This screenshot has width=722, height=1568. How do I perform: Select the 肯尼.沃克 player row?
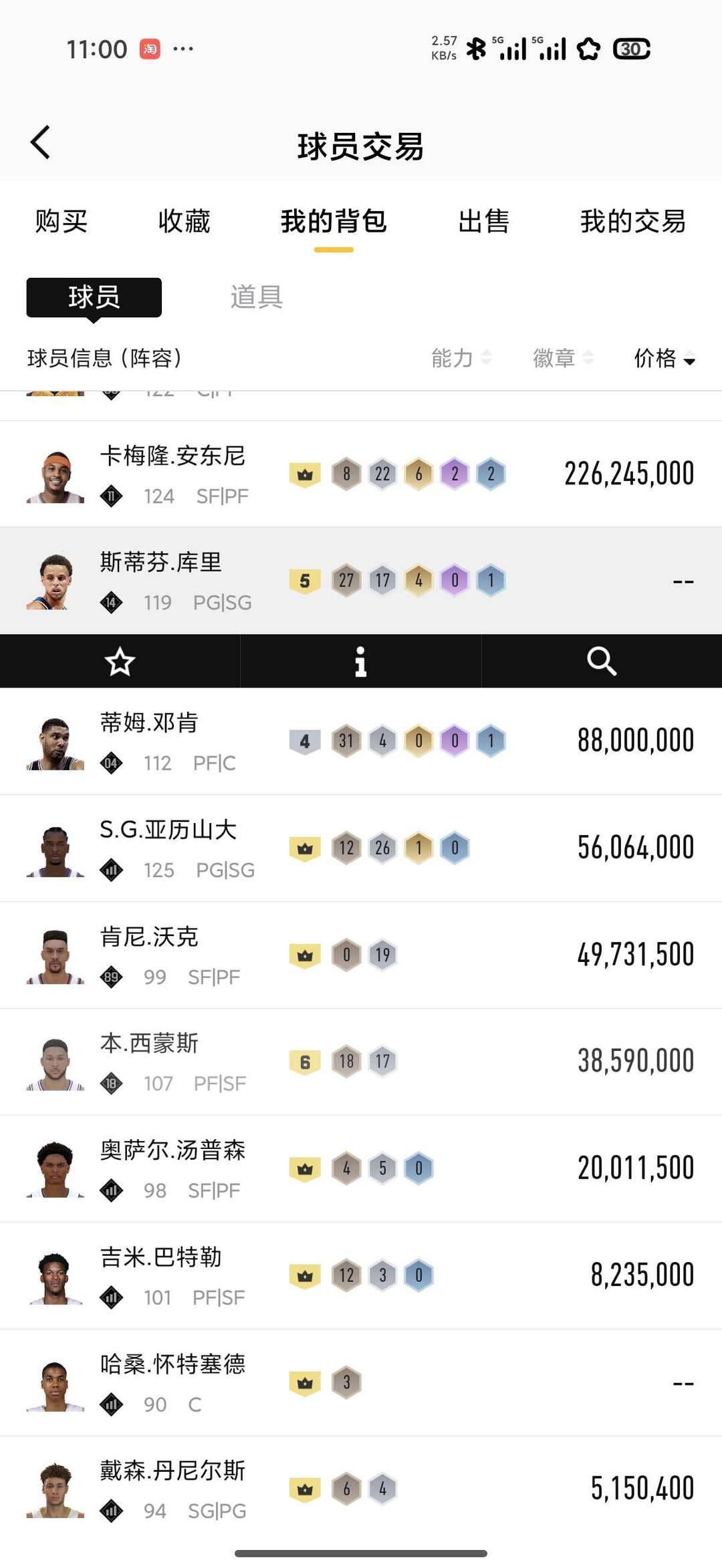pos(361,955)
